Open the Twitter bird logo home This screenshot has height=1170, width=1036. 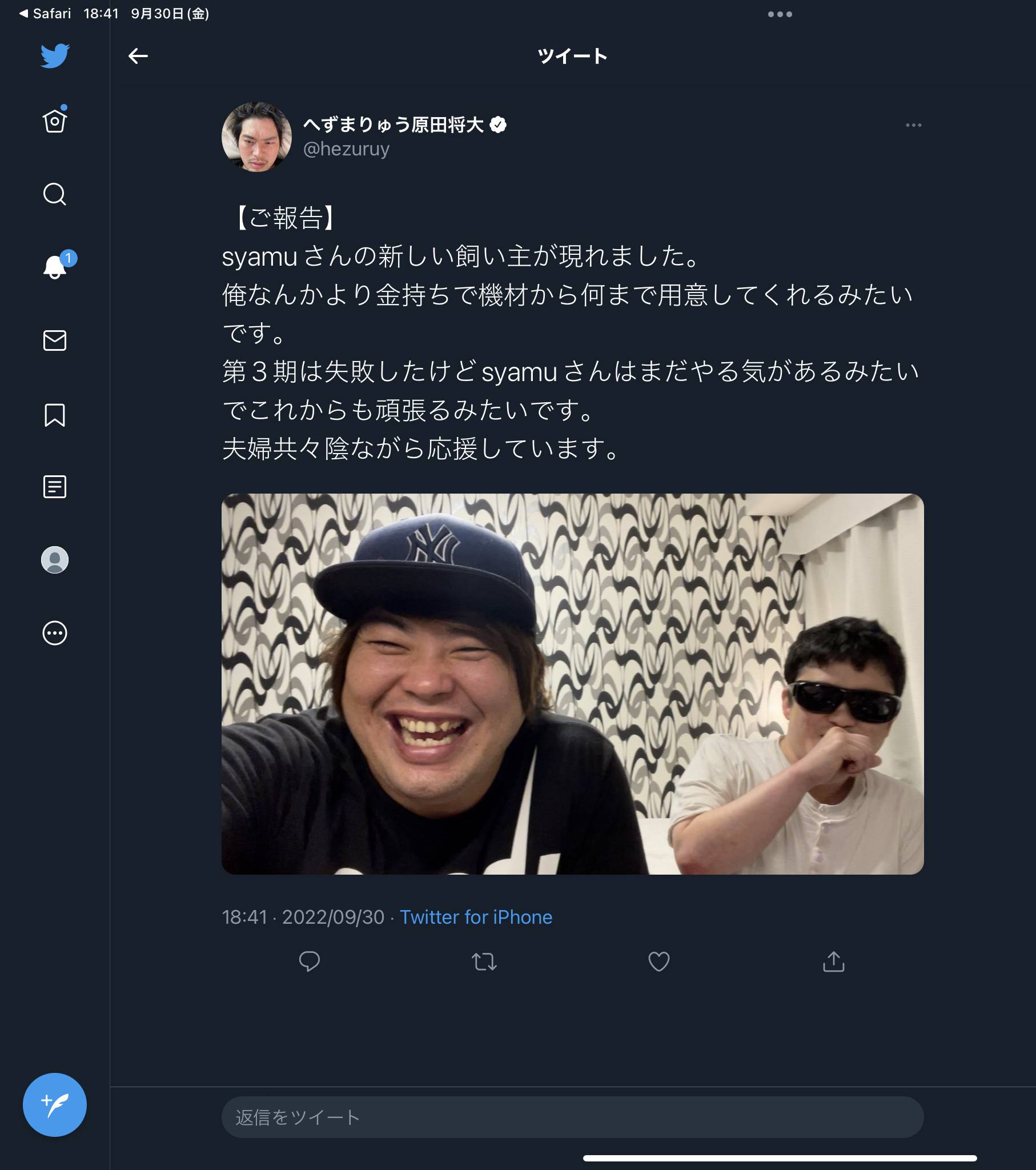(x=55, y=55)
